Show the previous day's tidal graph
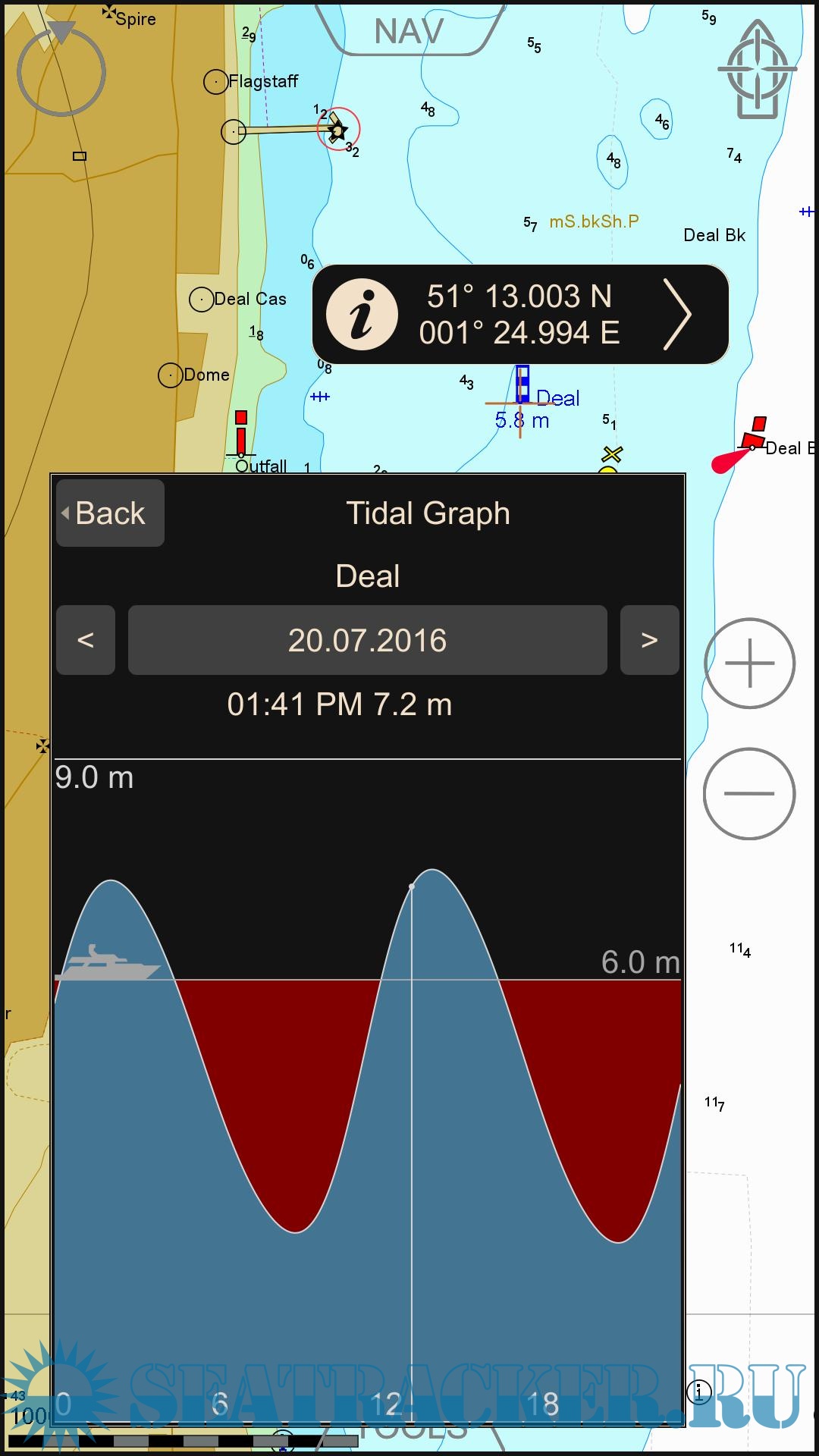This screenshot has width=819, height=1456. pyautogui.click(x=86, y=640)
